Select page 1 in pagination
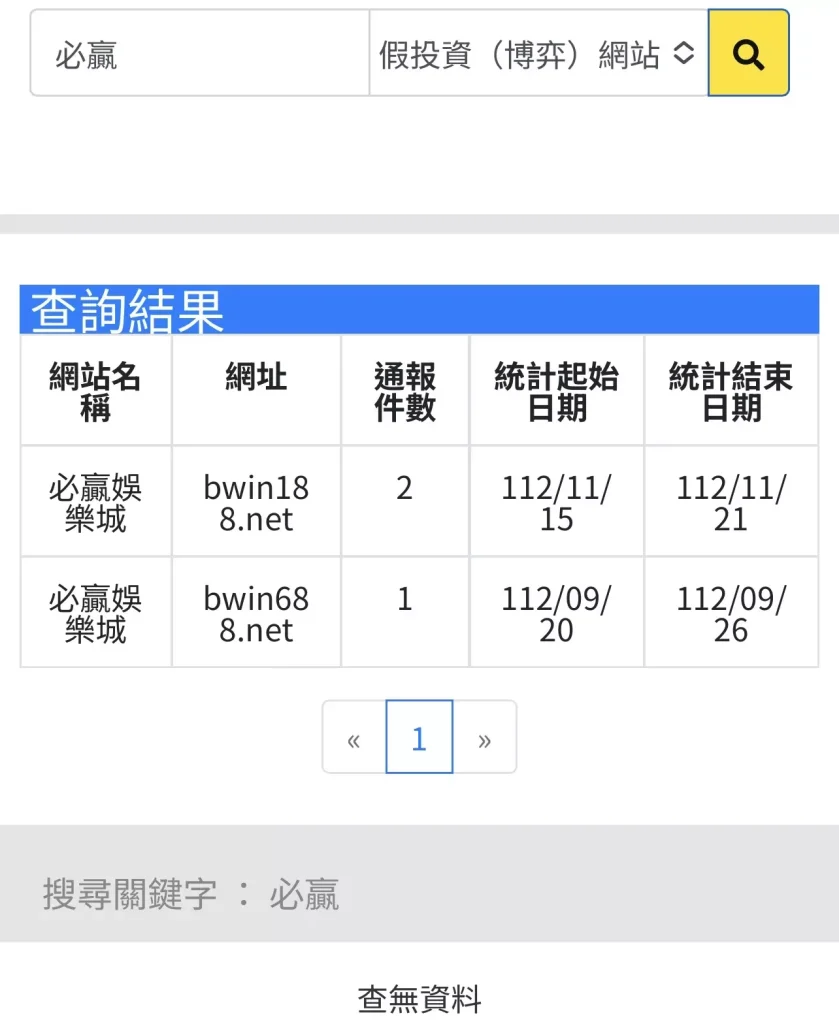 point(419,738)
